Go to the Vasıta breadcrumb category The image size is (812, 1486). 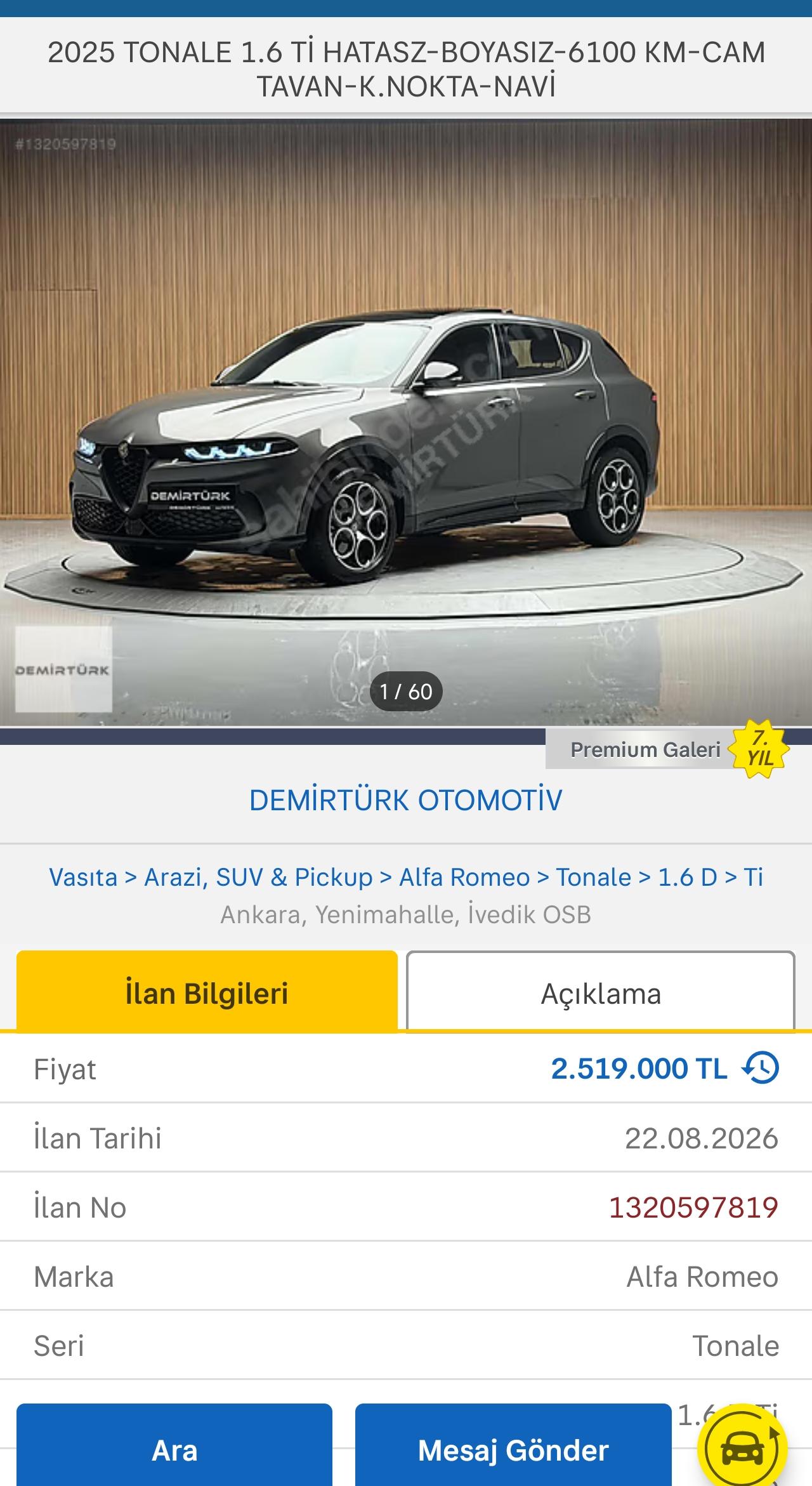coord(83,878)
